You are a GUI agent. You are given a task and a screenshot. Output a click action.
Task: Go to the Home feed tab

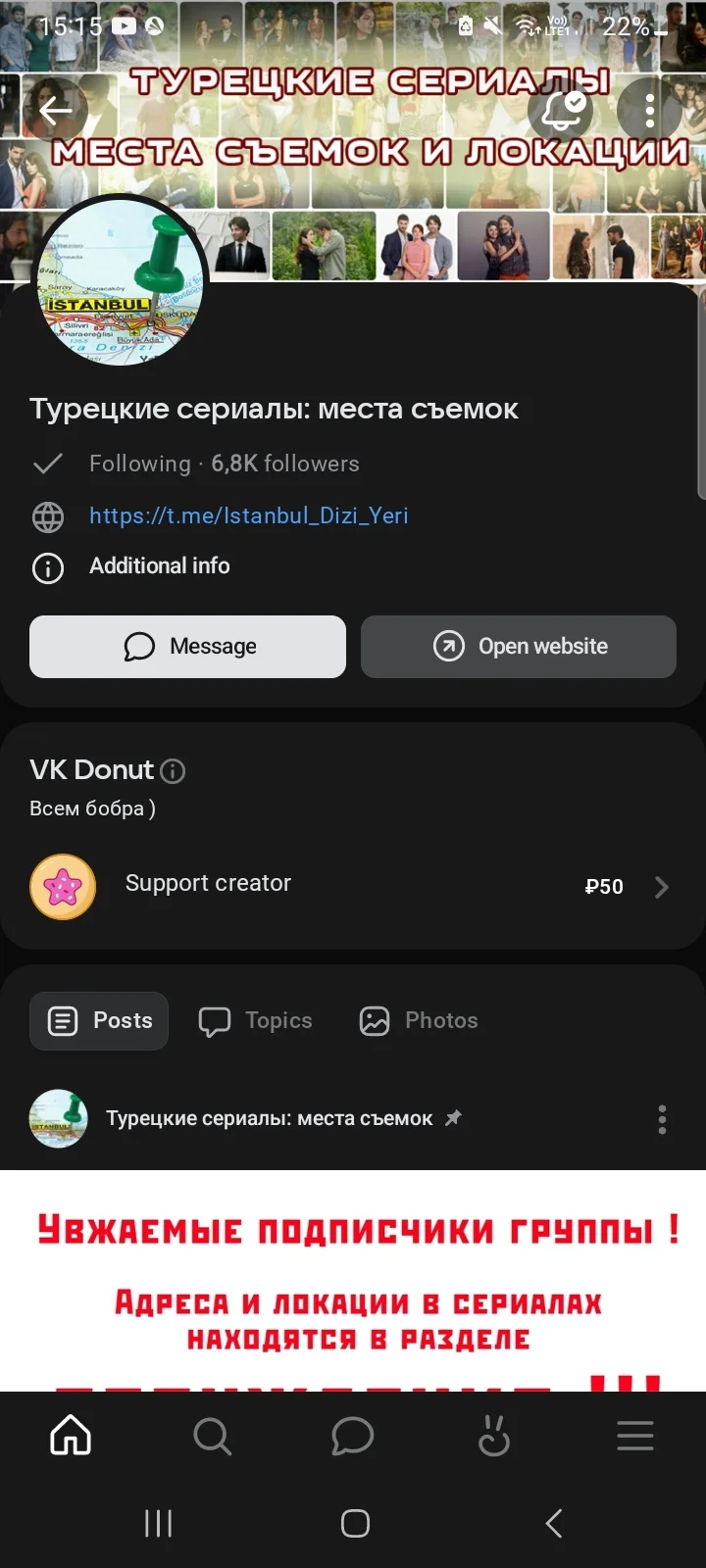(x=71, y=1437)
